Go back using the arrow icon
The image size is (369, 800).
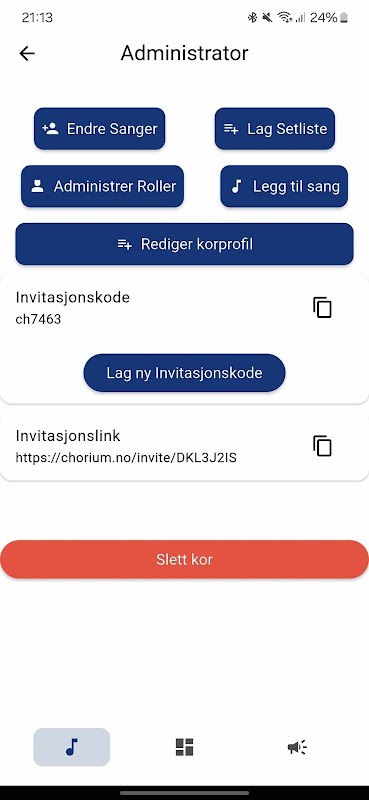click(27, 54)
